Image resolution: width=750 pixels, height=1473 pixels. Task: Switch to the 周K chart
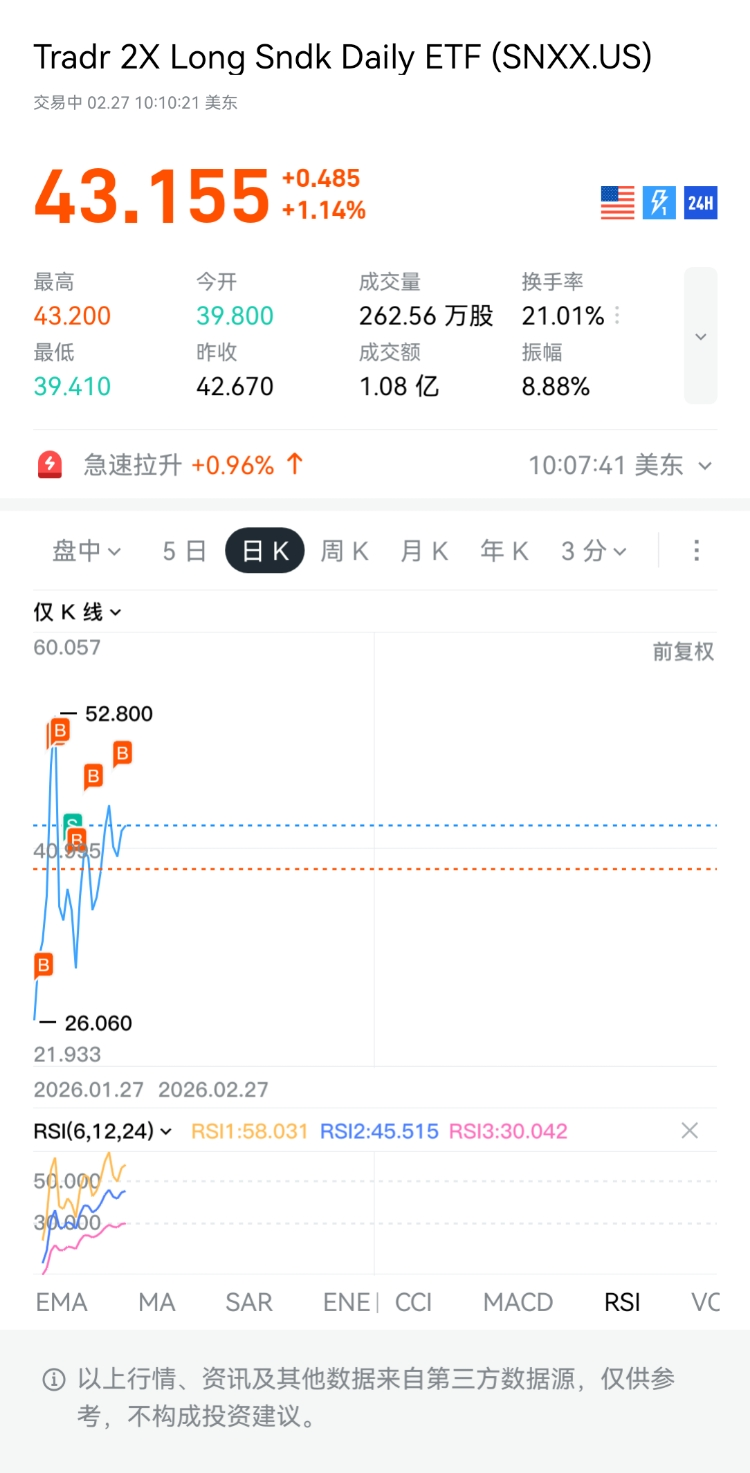click(x=345, y=551)
